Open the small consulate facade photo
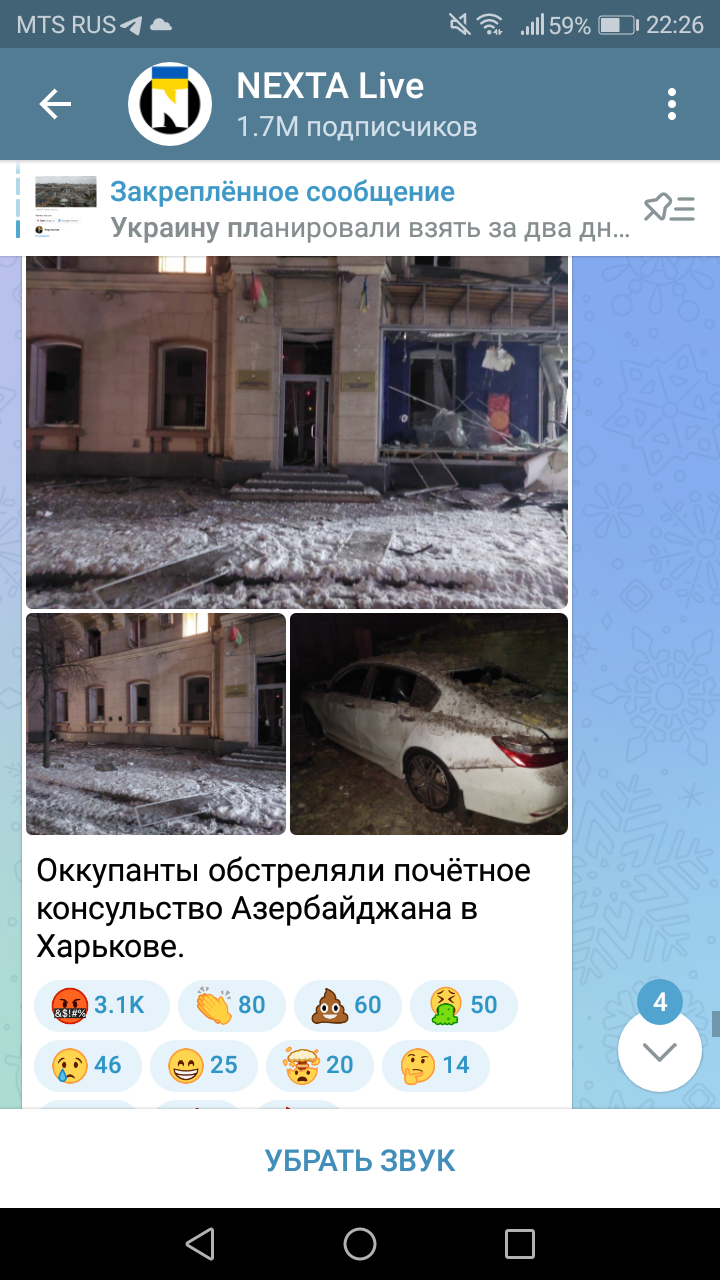Screen dimensions: 720x1280 click(156, 724)
